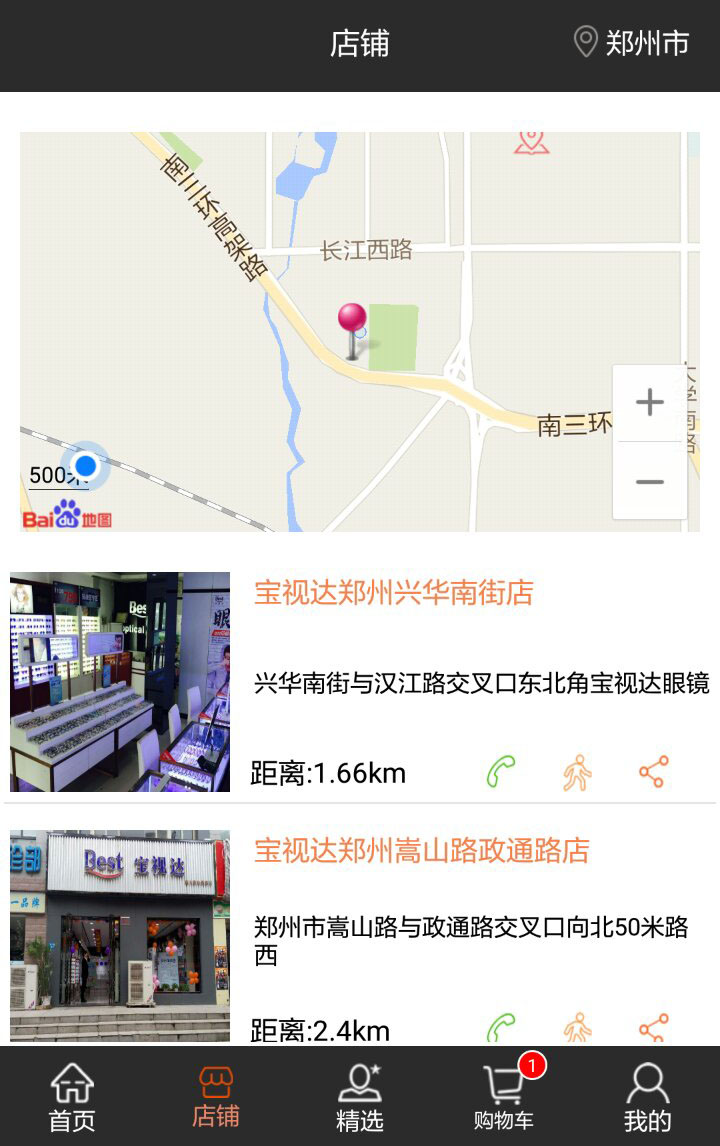The image size is (720, 1146).
Task: View the 嵩山路政通路店 storefront photo
Action: click(120, 936)
